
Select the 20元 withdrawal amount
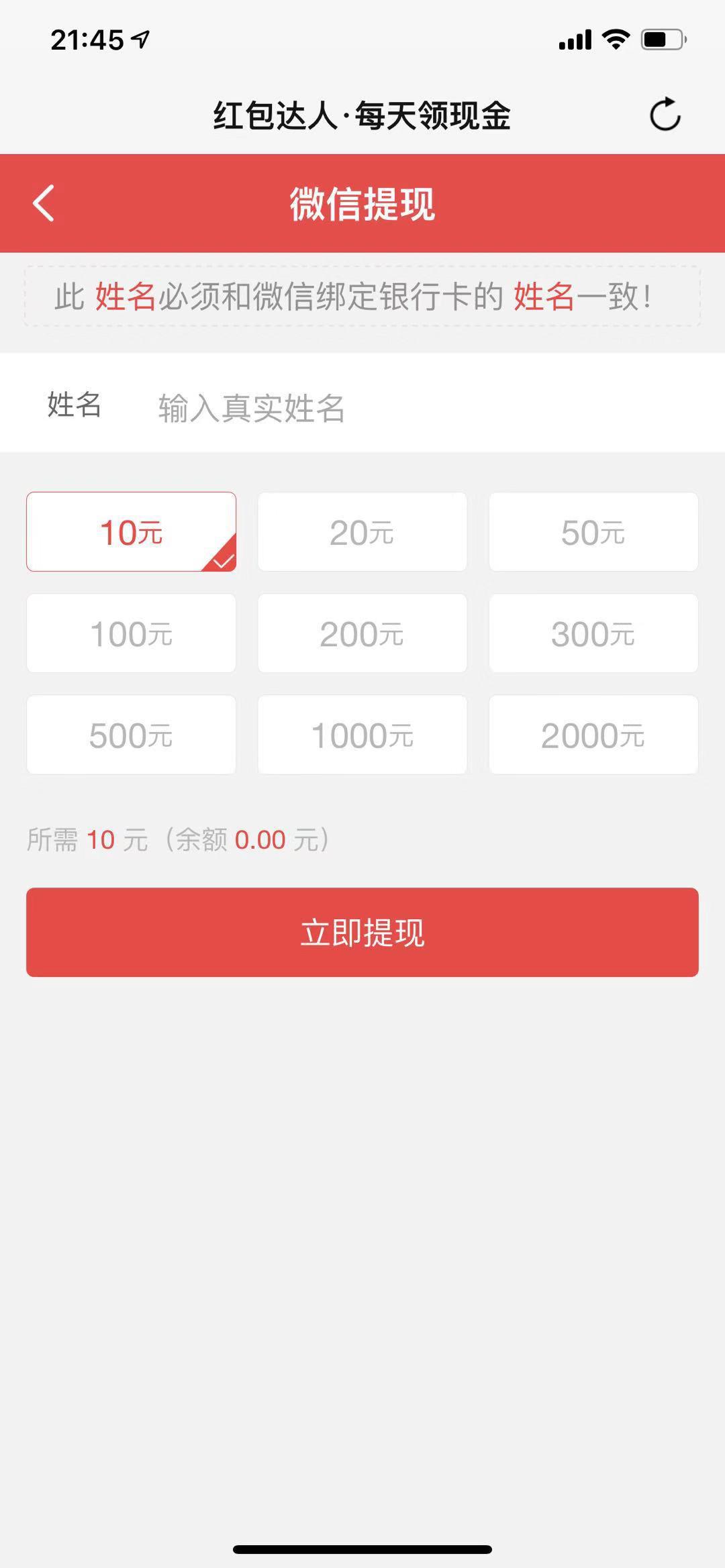point(362,531)
